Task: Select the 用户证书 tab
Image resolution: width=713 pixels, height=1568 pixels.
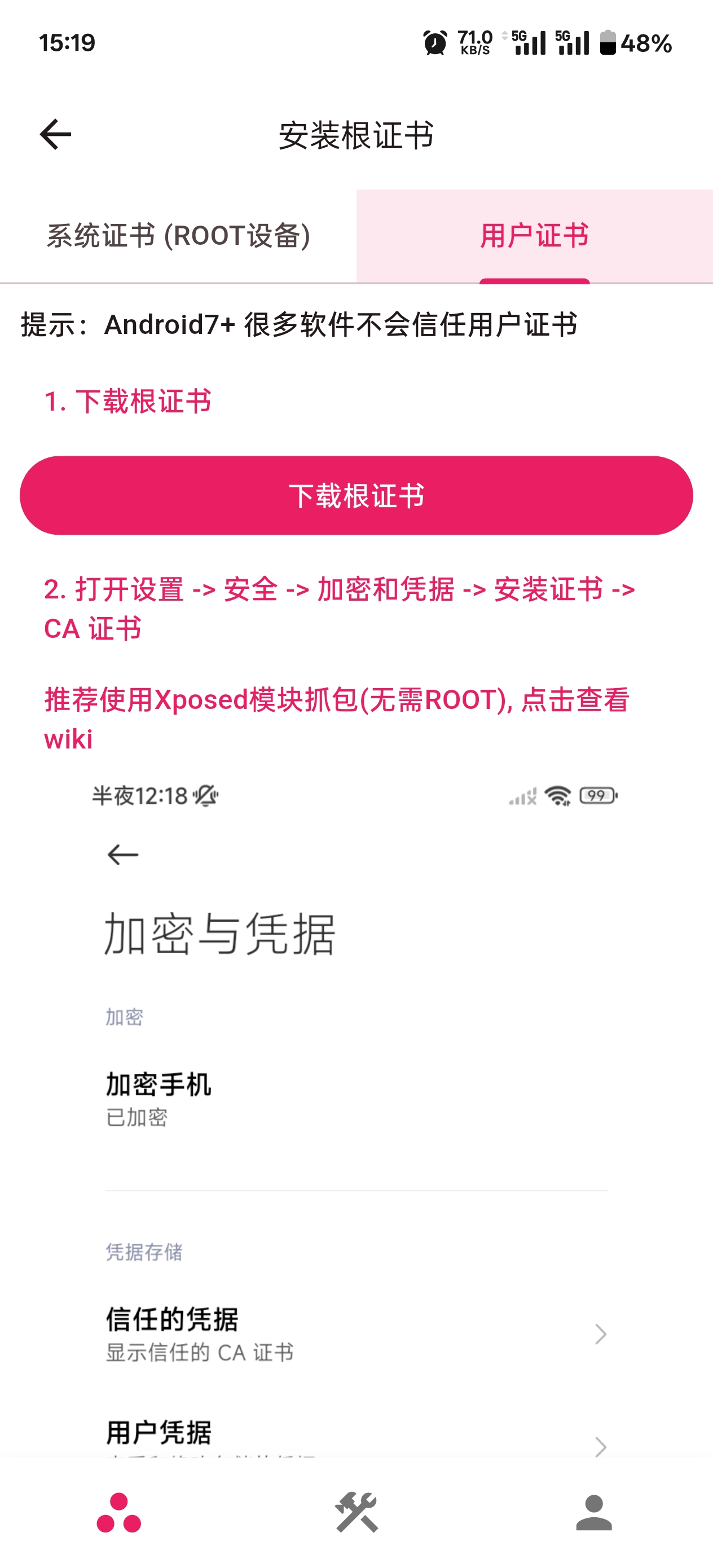Action: click(535, 236)
